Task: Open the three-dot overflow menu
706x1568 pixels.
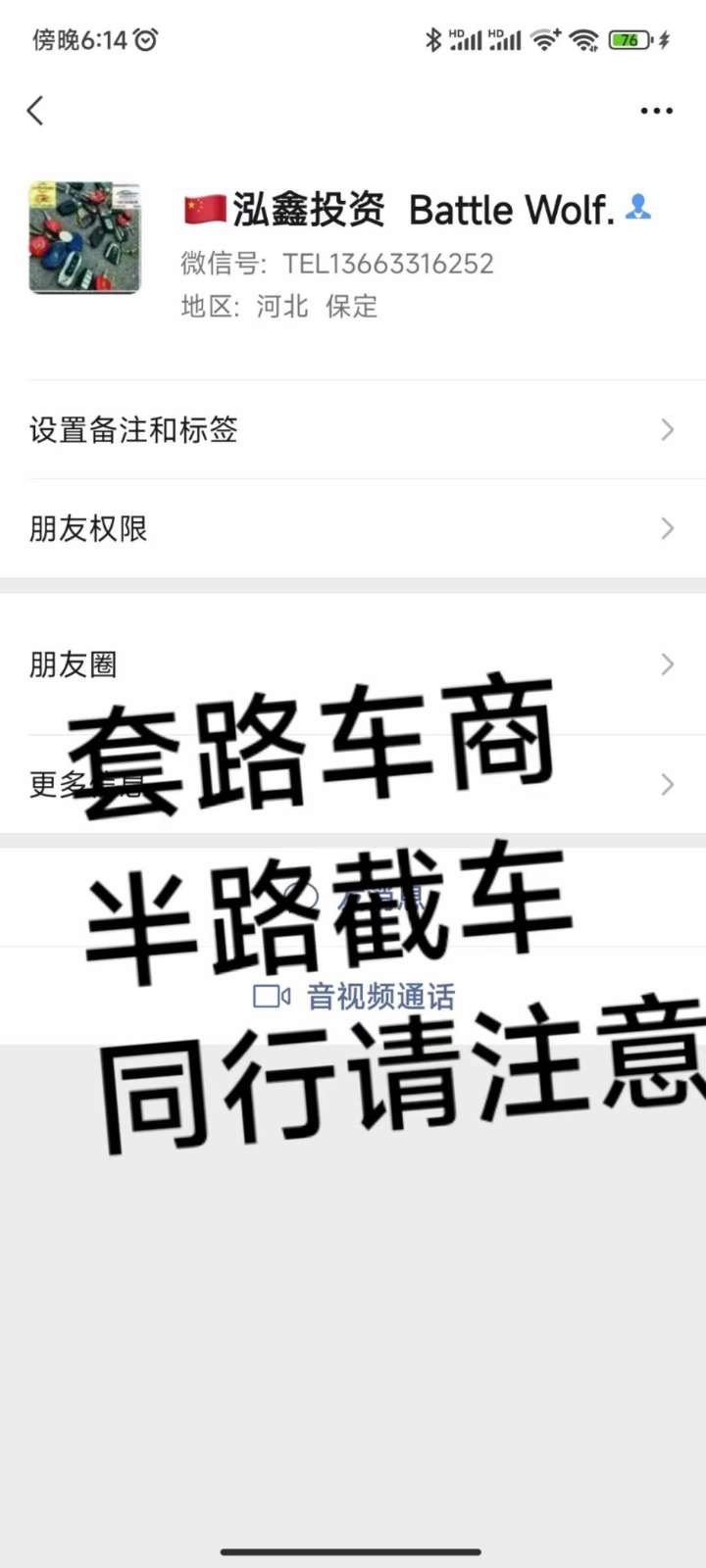Action: click(x=656, y=111)
